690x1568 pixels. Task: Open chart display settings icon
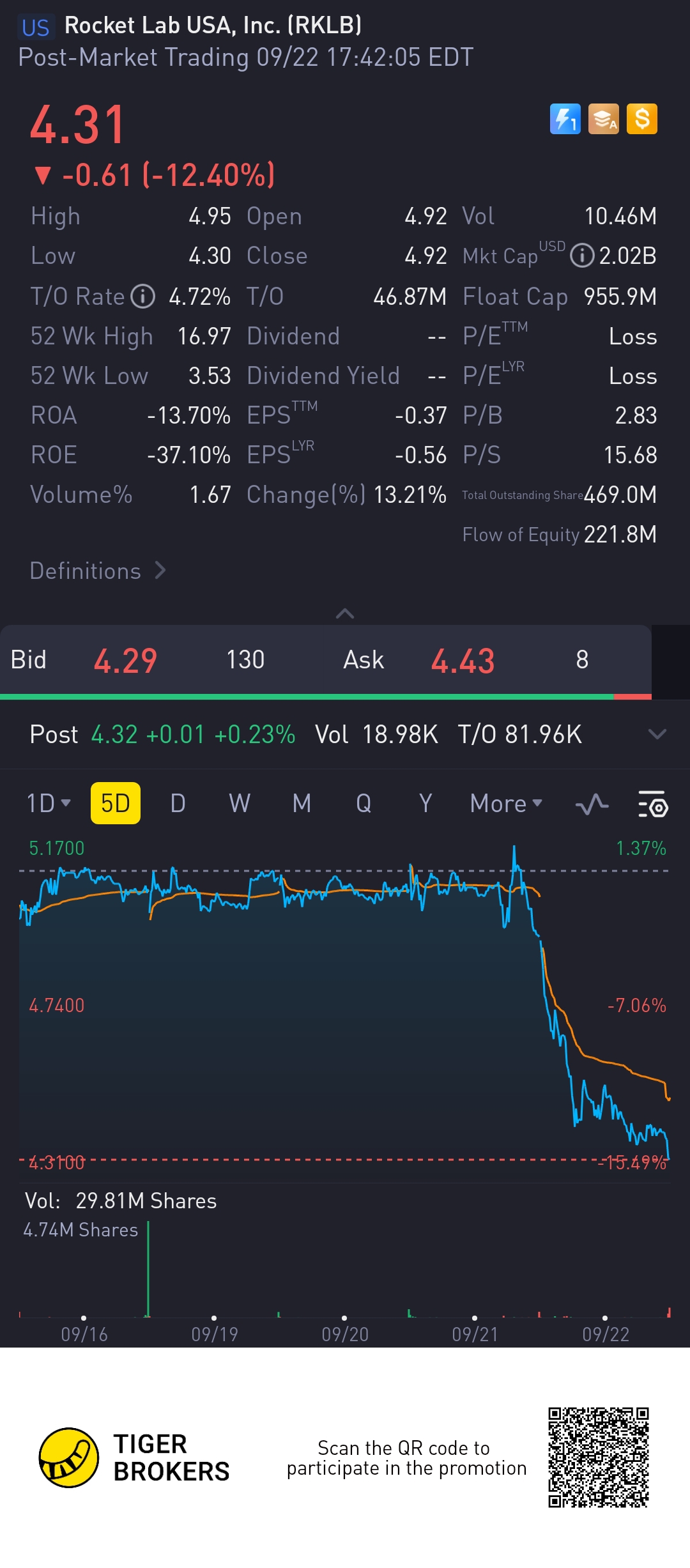pyautogui.click(x=653, y=804)
